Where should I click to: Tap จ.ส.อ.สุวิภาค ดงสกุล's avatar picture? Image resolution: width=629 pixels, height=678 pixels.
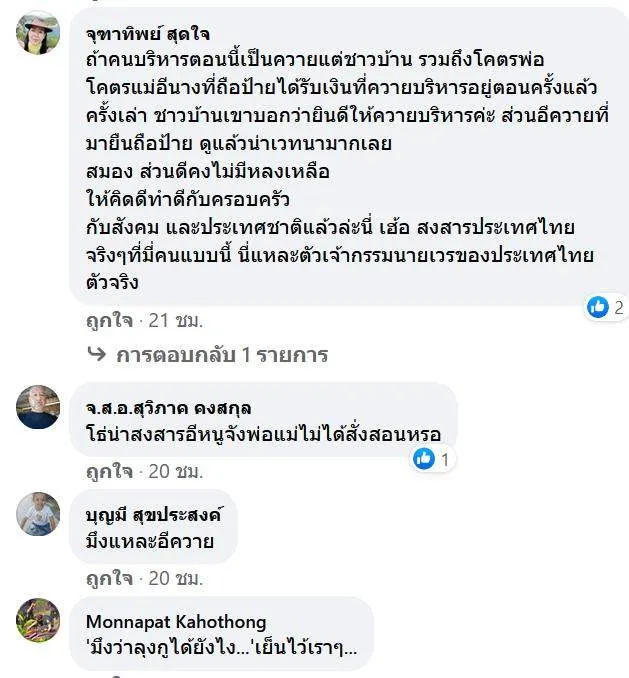[38, 406]
